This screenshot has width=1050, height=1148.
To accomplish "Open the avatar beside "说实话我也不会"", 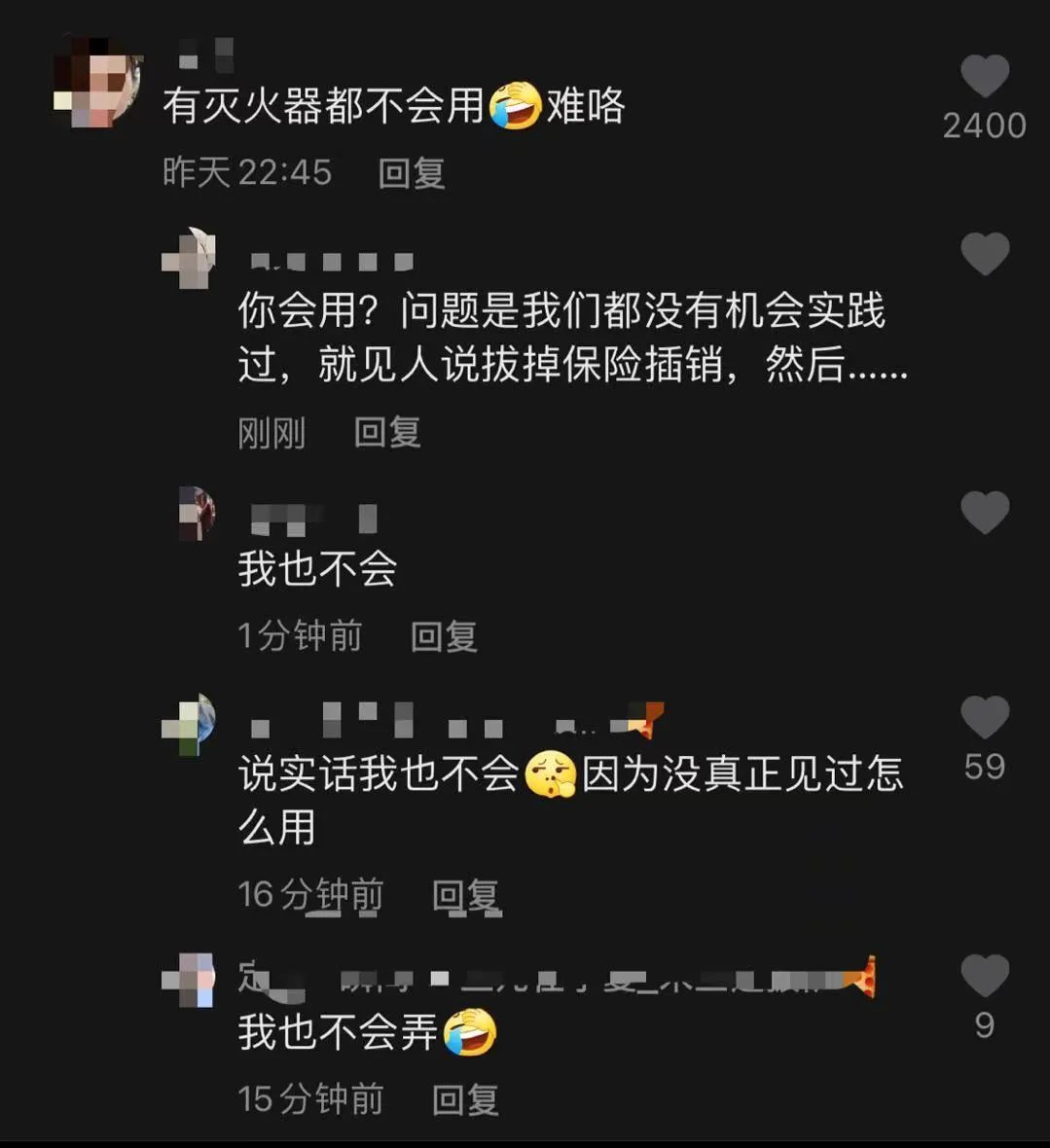I will [189, 725].
